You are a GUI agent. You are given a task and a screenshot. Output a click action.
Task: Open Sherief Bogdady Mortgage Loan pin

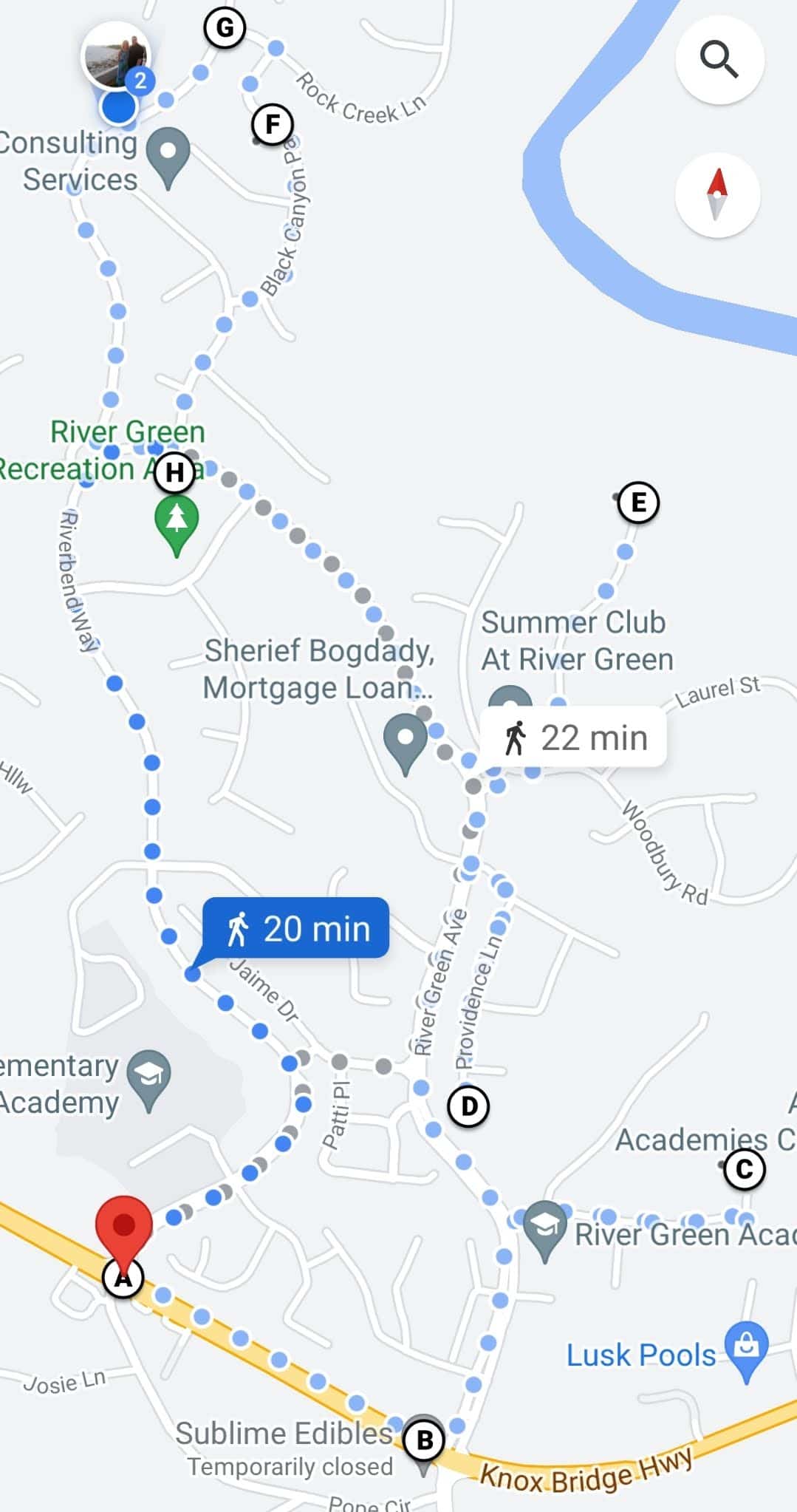coord(406,740)
